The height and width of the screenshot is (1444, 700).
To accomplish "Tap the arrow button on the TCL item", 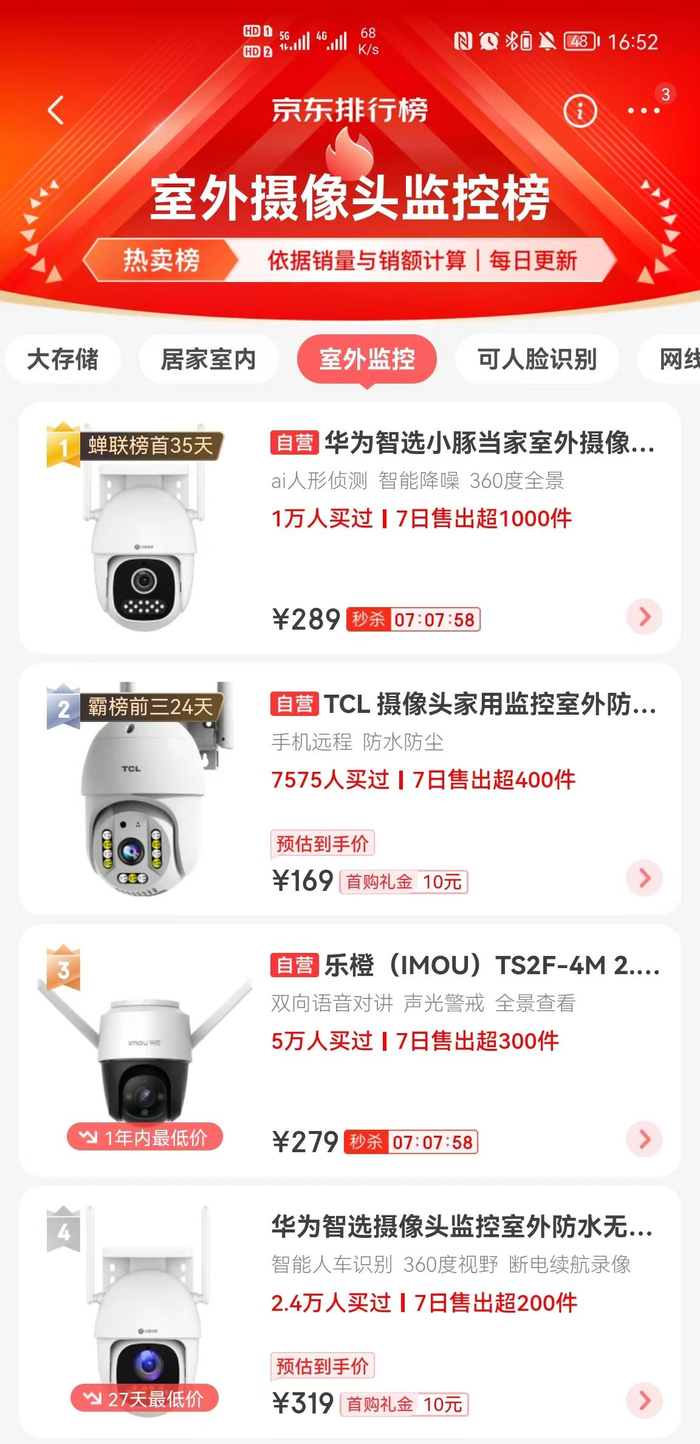I will (x=644, y=879).
